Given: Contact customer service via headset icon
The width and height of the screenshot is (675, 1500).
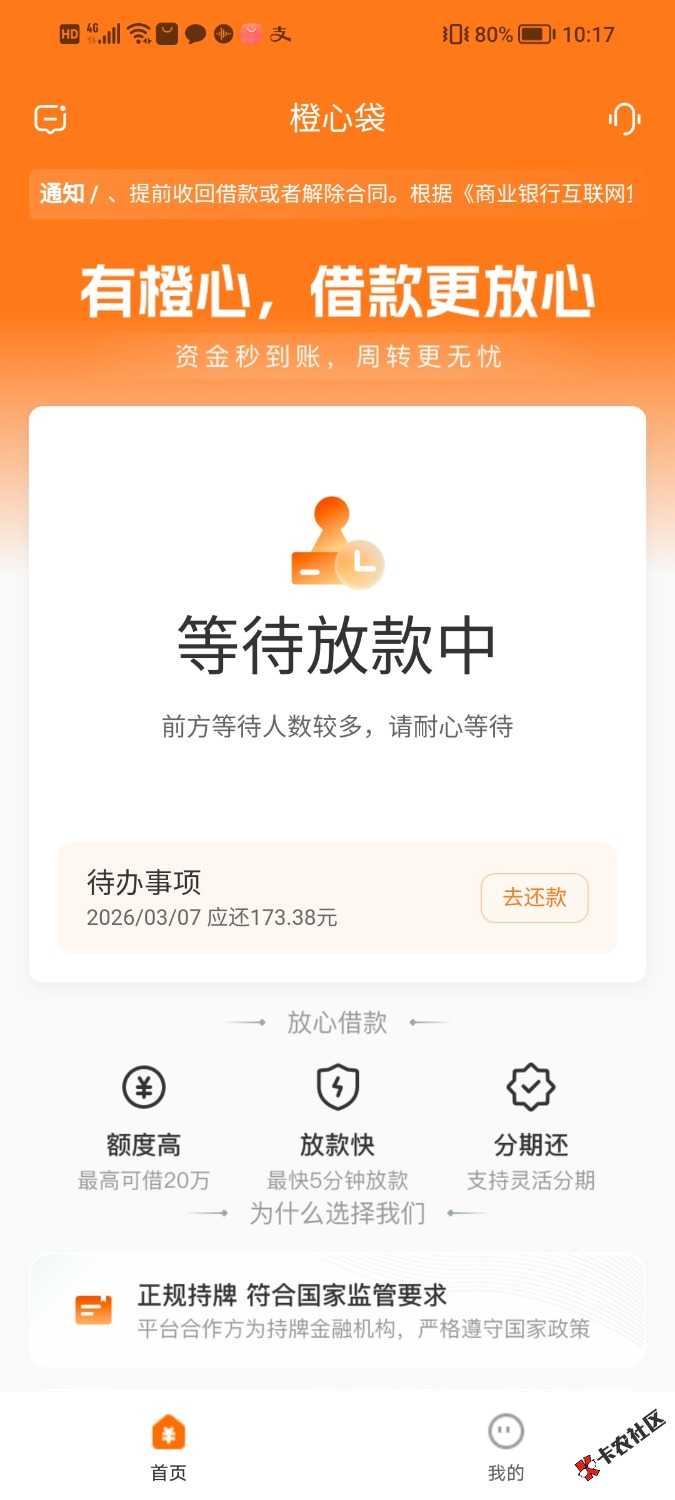Looking at the screenshot, I should [x=624, y=119].
